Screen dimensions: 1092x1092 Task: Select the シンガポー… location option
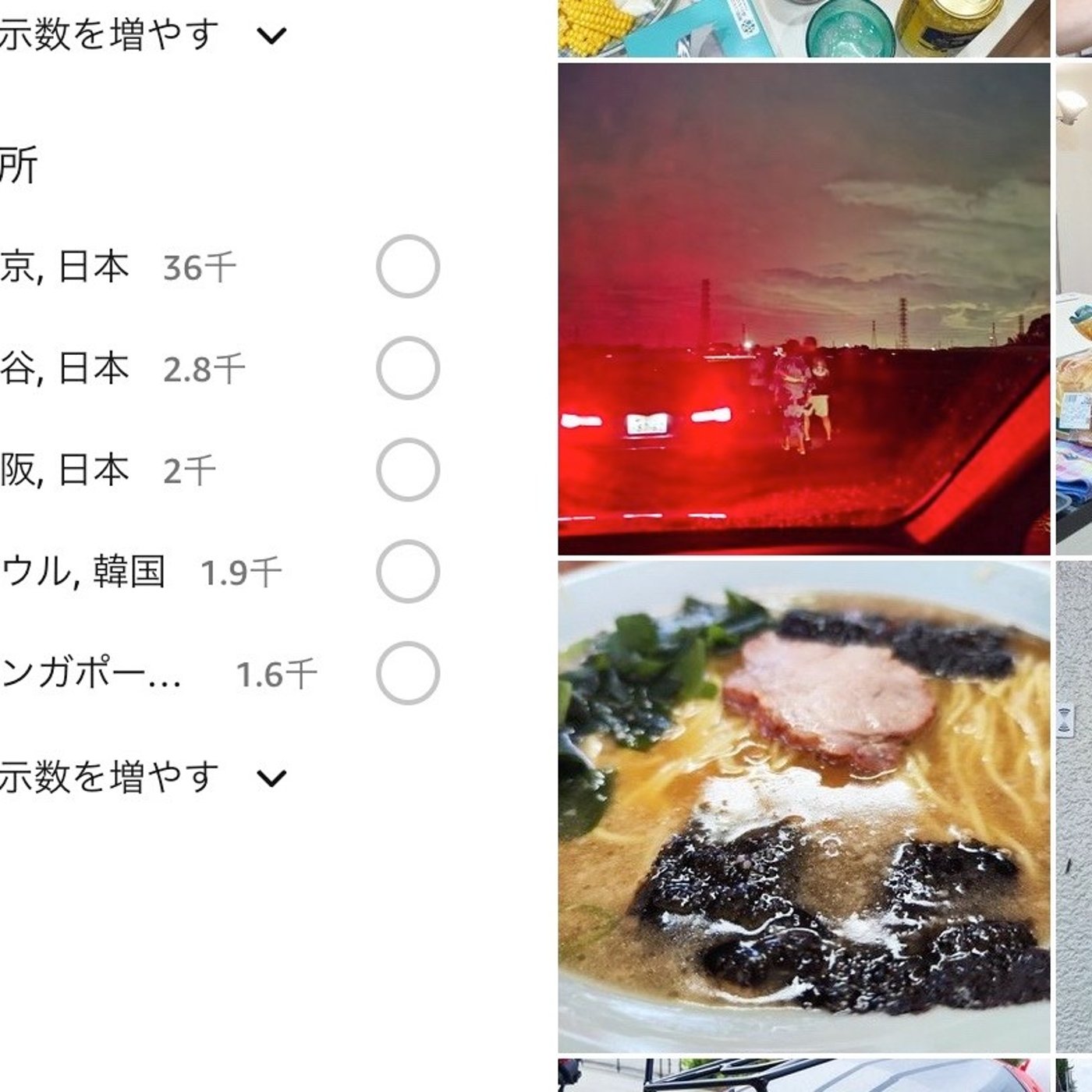[x=407, y=673]
